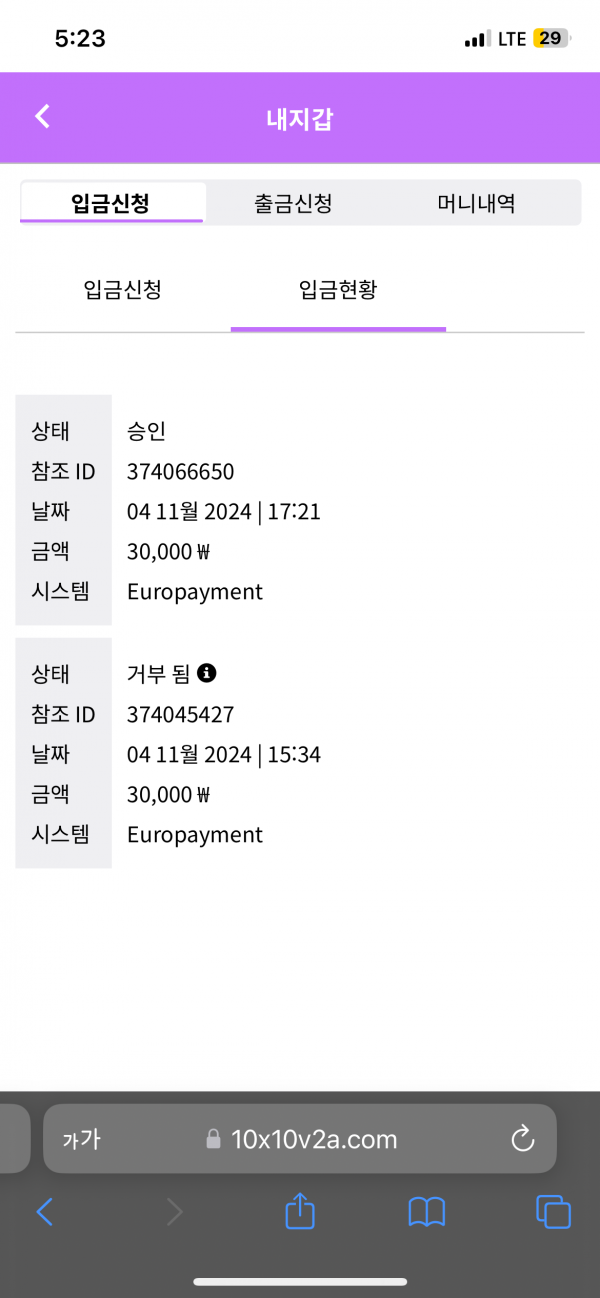
Task: Open the 가가 text size menu
Action: [82, 1139]
